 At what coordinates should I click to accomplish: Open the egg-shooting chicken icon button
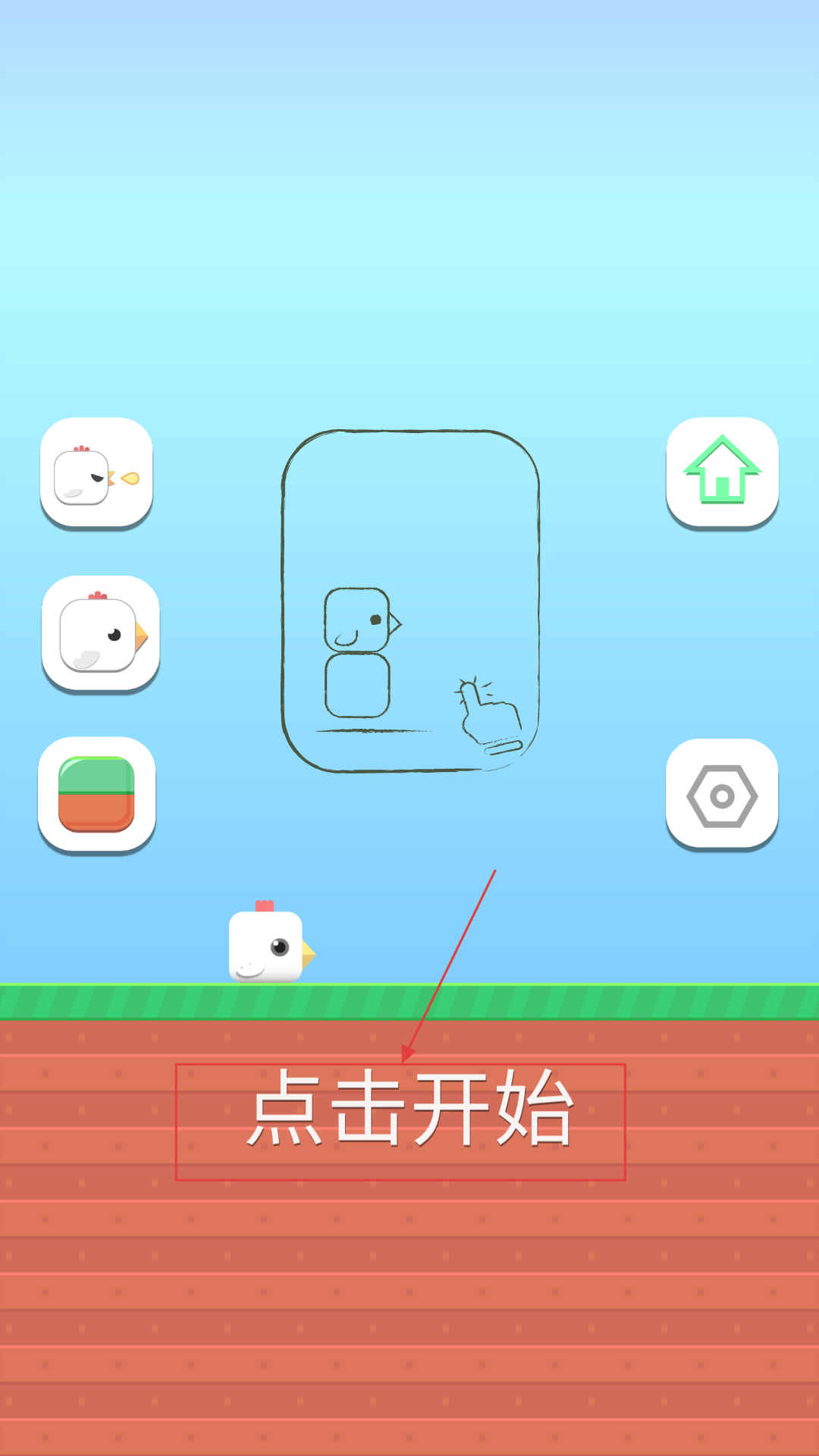click(96, 472)
